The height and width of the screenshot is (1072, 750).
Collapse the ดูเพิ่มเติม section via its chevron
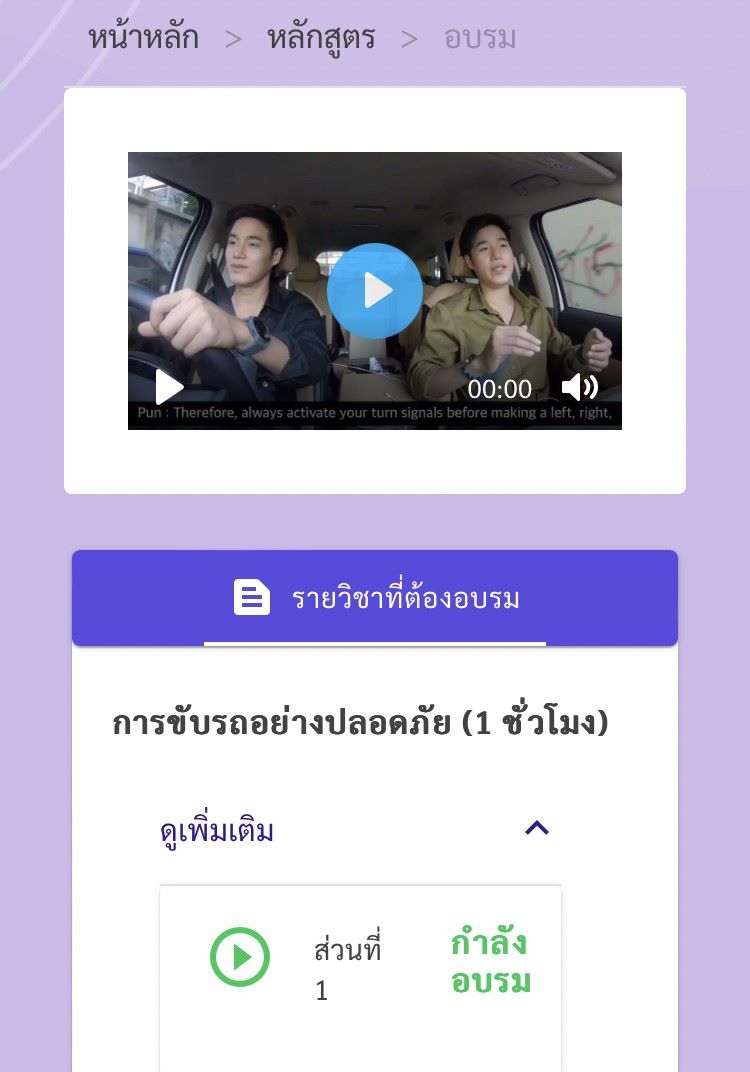click(538, 828)
